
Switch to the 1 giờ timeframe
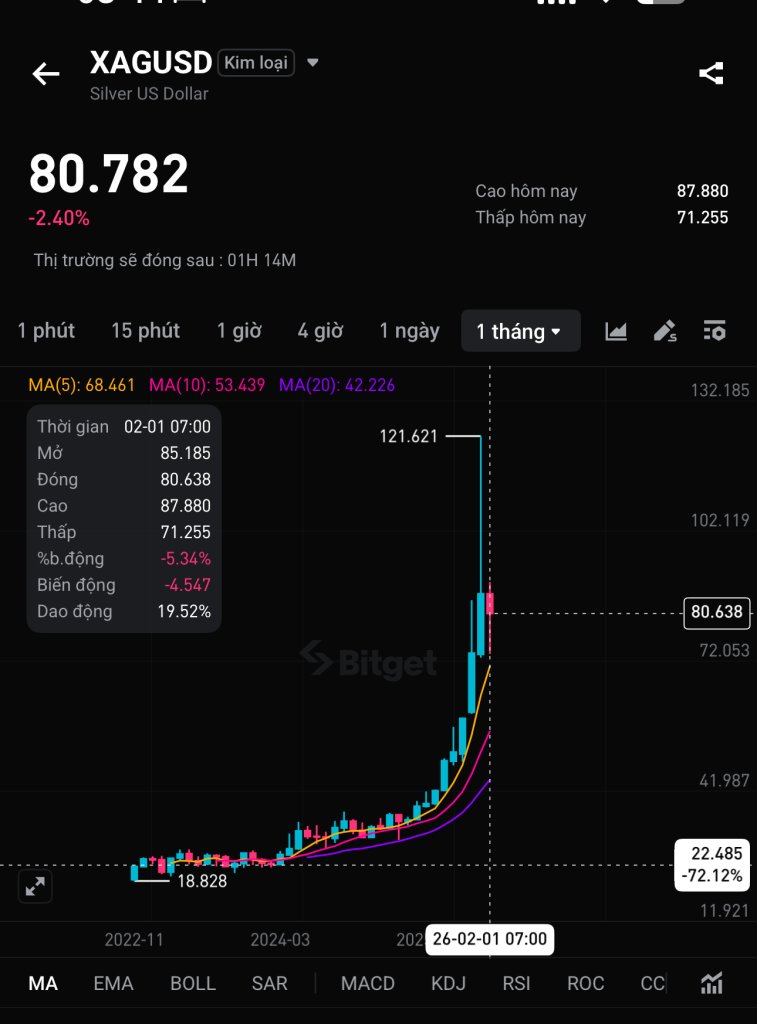click(x=239, y=331)
